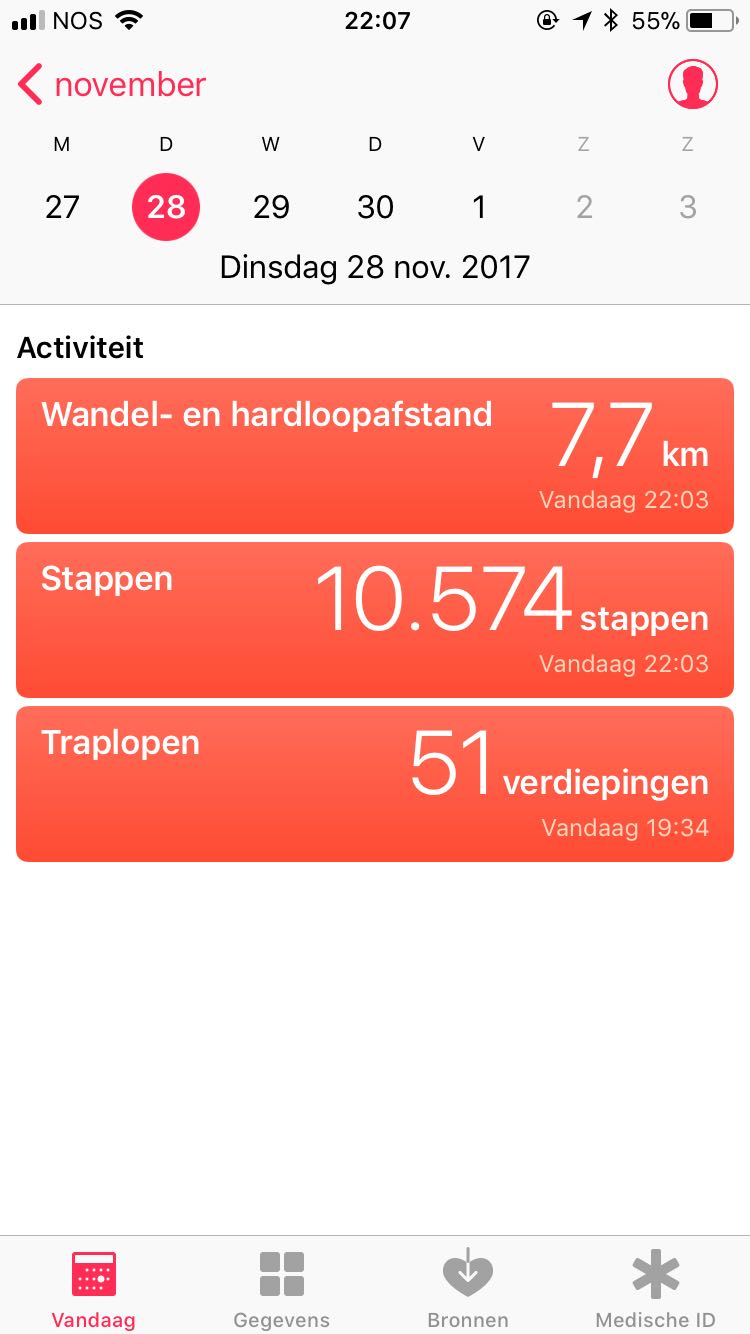Open the profile icon
This screenshot has height=1334, width=750.
click(x=692, y=85)
